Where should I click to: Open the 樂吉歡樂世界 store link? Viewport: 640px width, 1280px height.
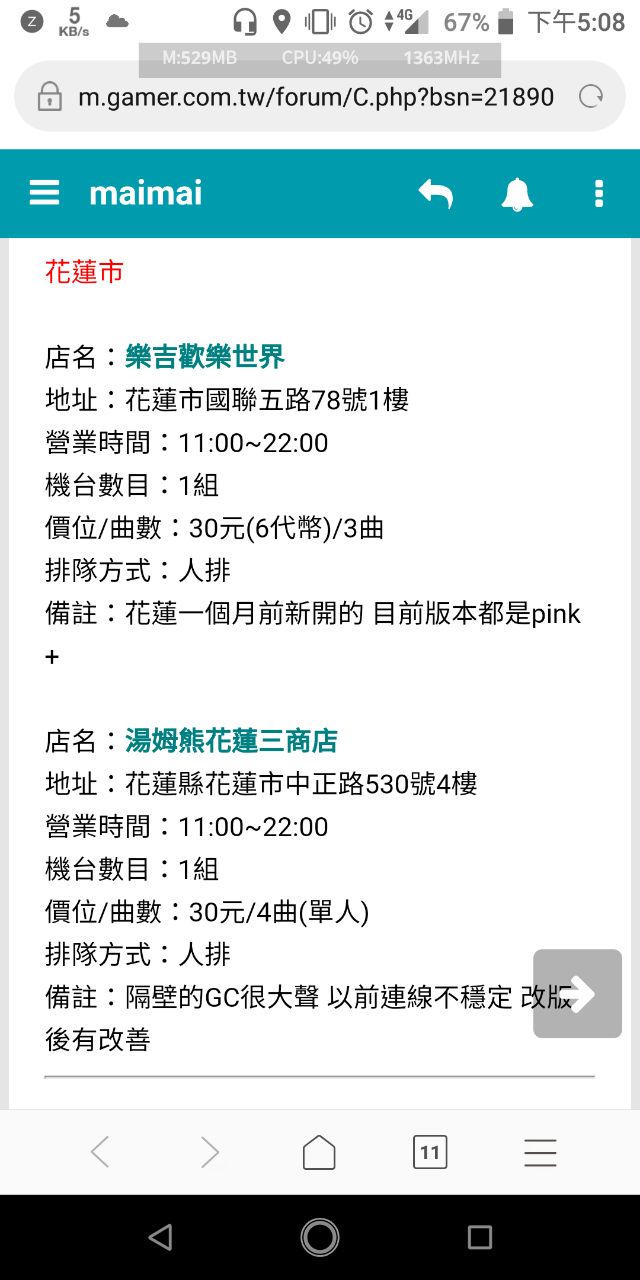tap(205, 357)
